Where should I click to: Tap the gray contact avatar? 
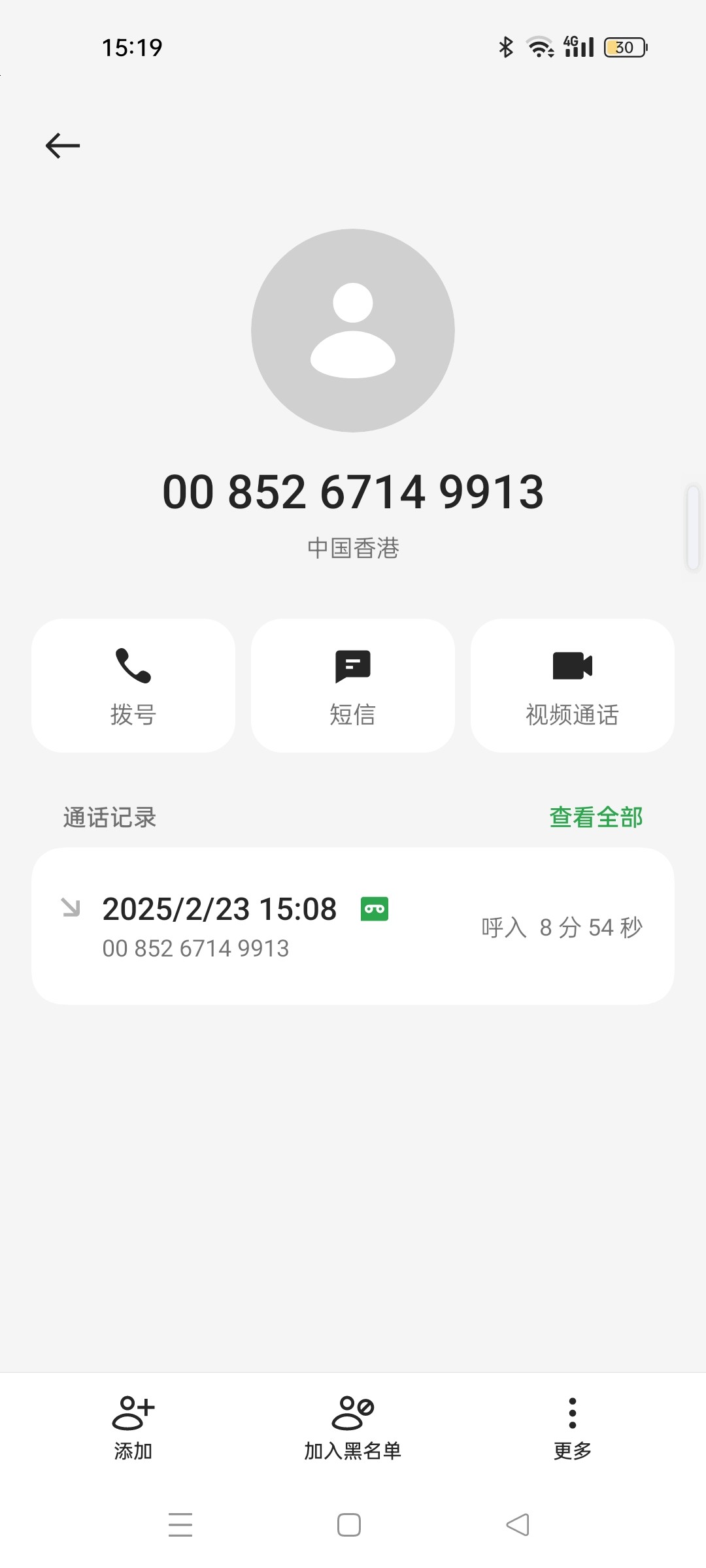353,331
